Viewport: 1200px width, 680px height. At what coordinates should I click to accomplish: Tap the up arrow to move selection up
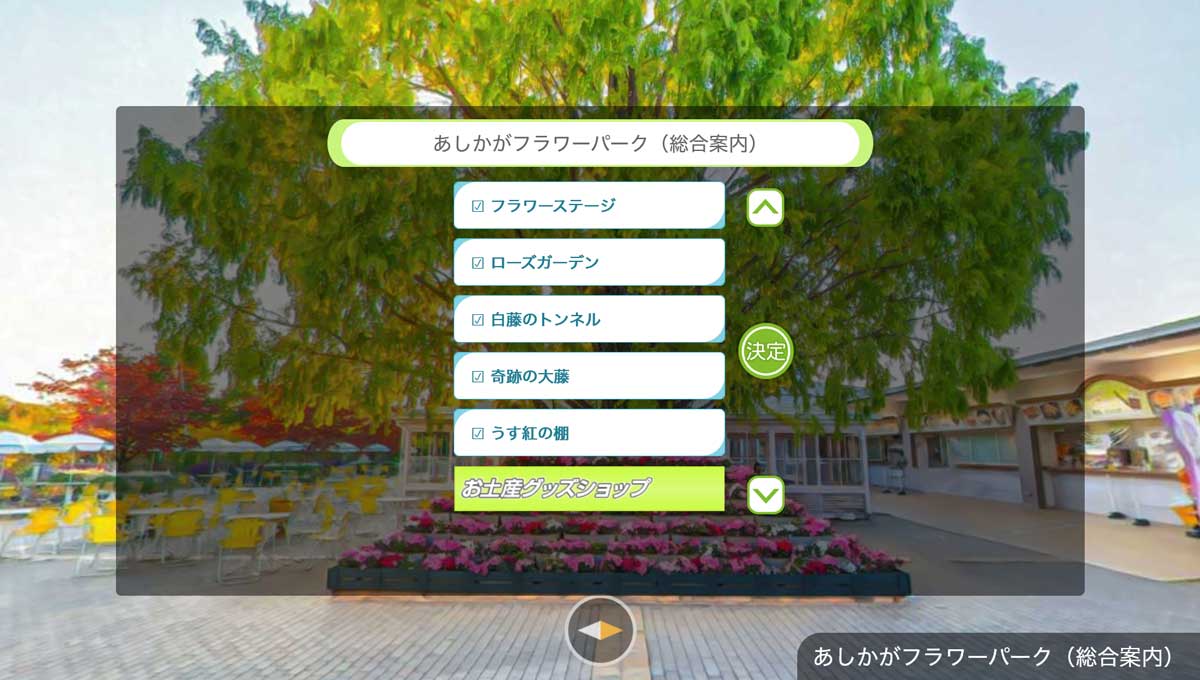click(x=765, y=208)
